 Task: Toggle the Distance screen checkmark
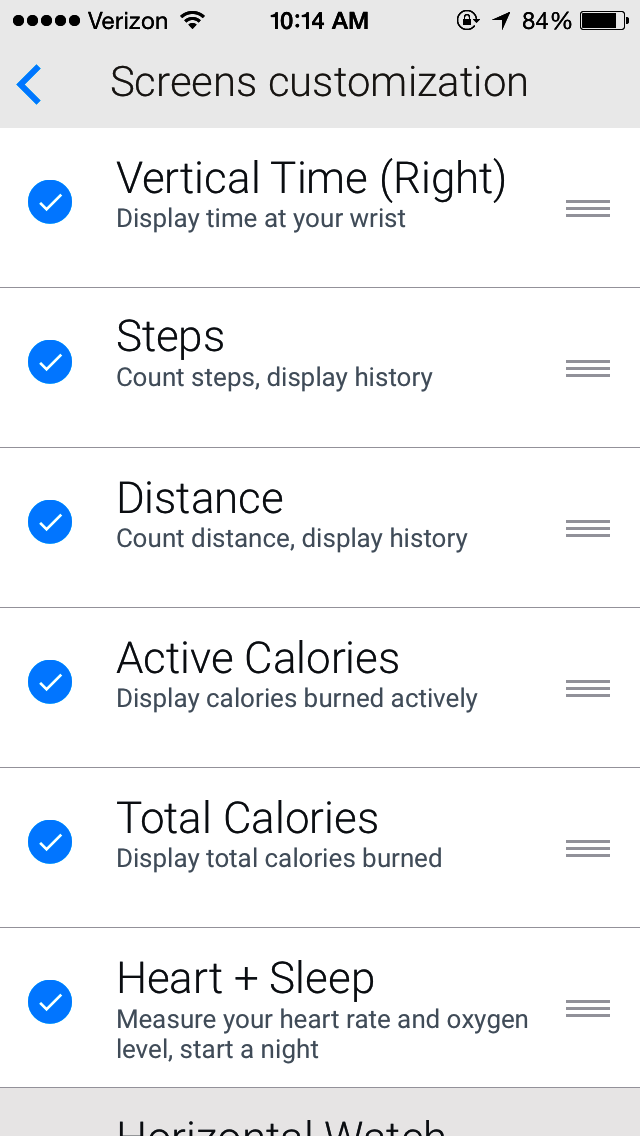coord(50,522)
